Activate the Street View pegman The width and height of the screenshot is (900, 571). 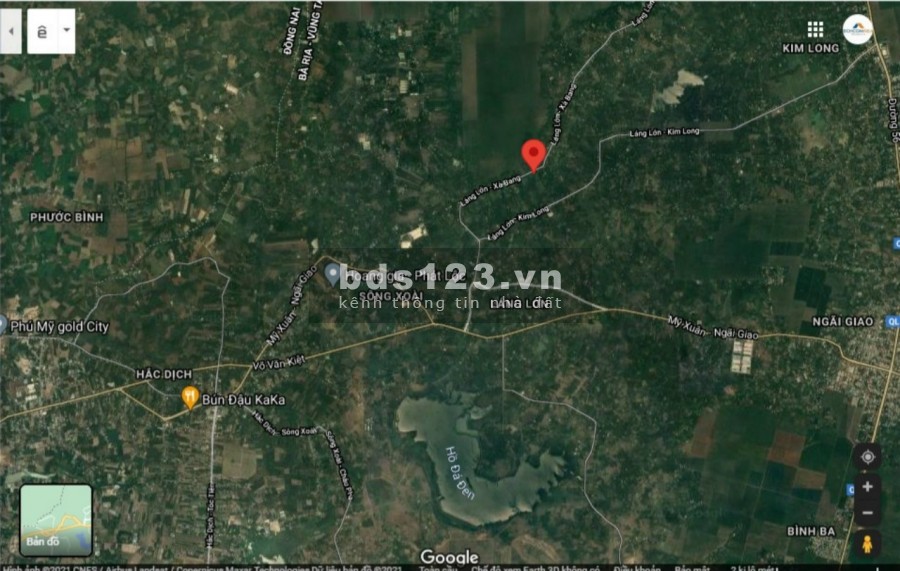[x=867, y=544]
